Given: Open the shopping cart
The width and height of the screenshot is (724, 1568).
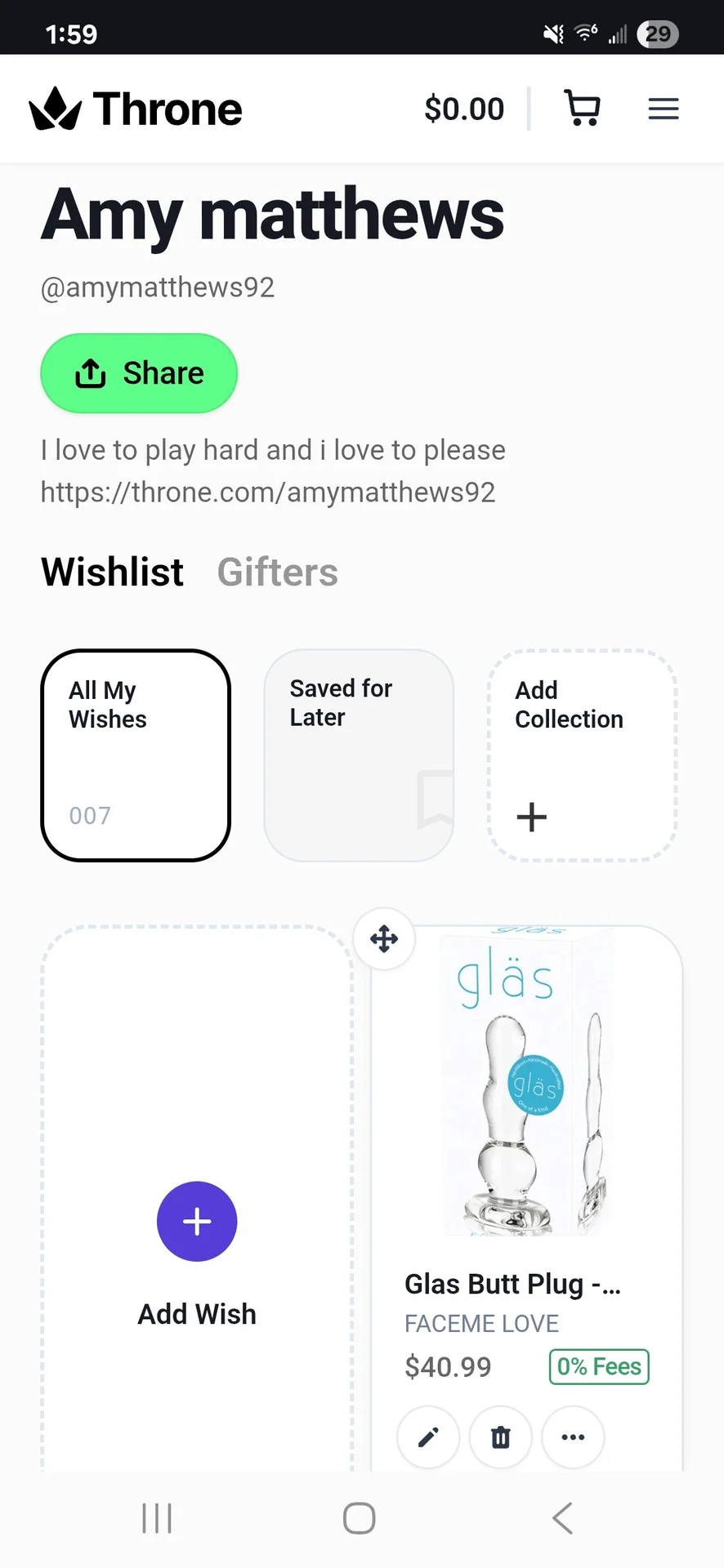Looking at the screenshot, I should coord(582,109).
